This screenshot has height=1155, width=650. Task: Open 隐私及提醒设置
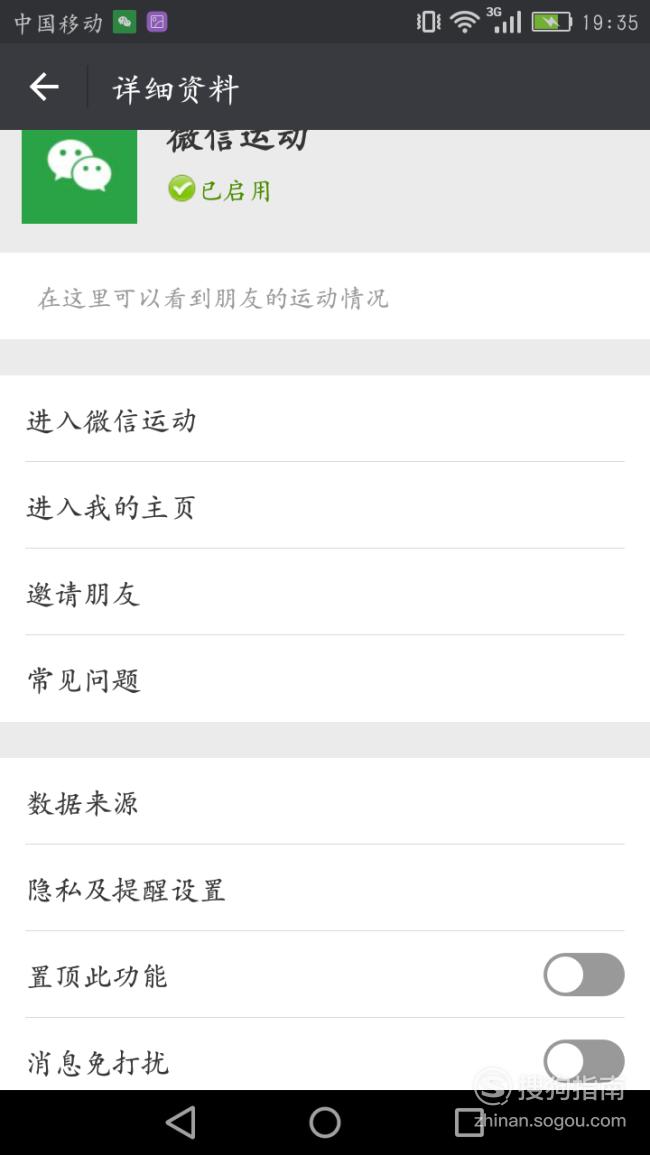click(325, 888)
